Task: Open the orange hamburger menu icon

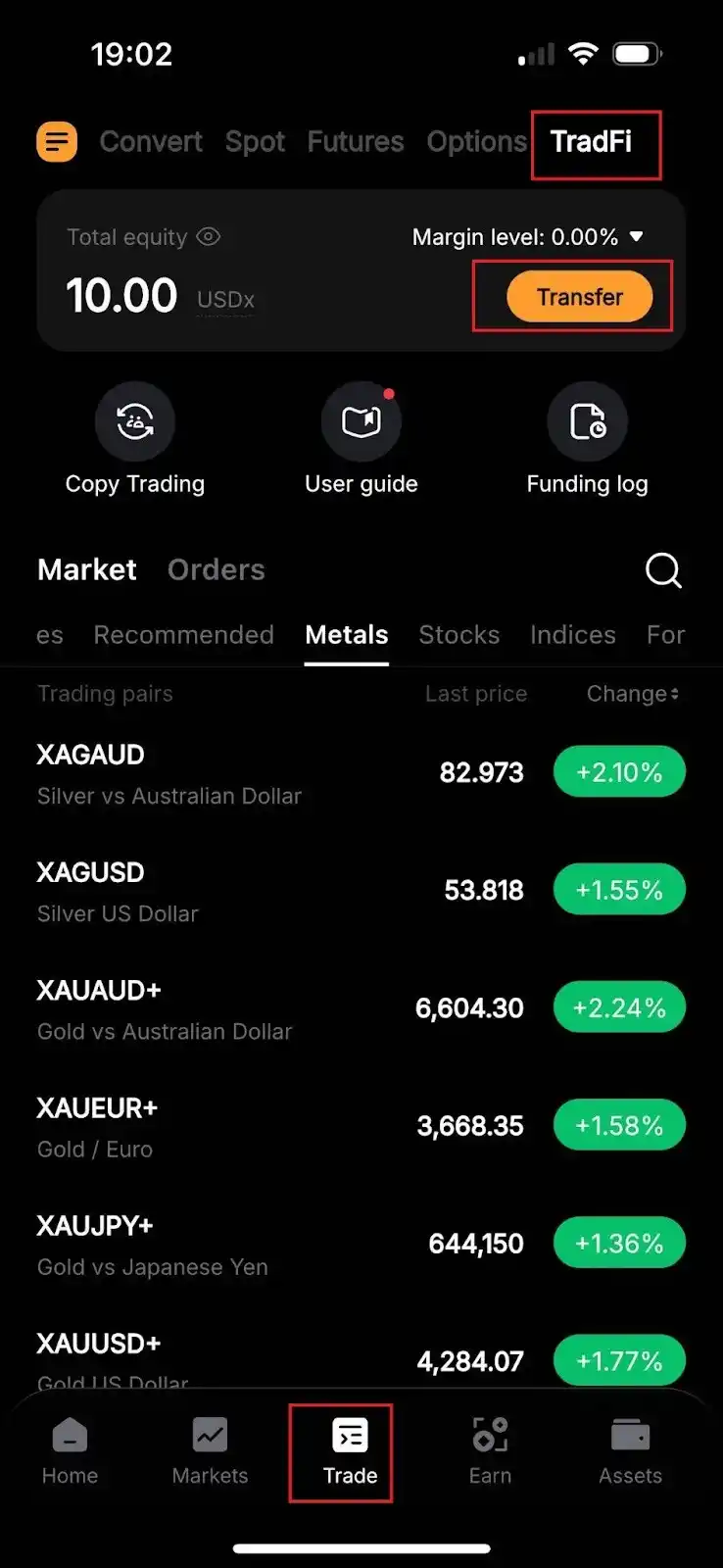Action: click(x=56, y=141)
